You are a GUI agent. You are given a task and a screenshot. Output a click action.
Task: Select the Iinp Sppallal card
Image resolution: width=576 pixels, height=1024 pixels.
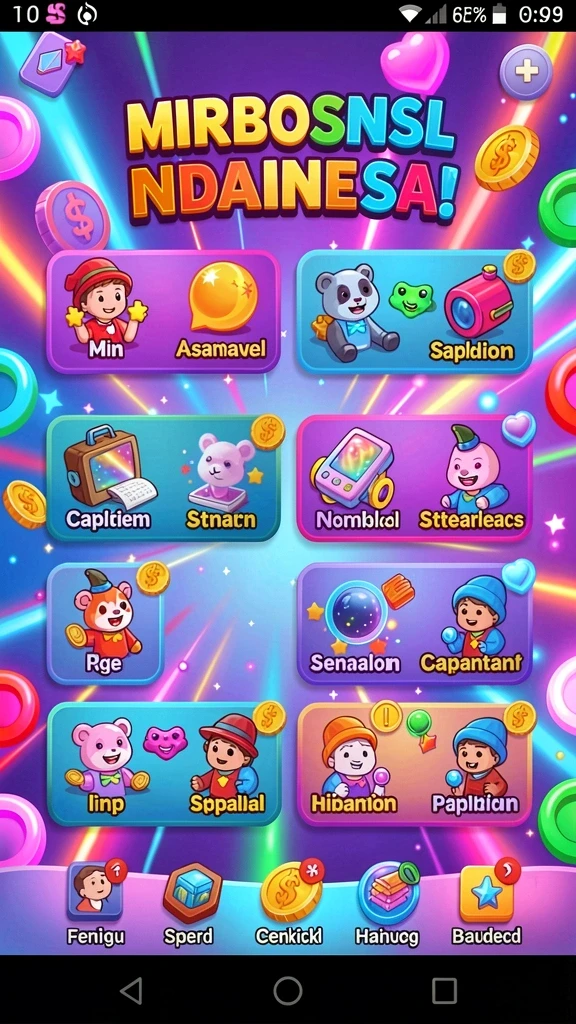point(163,765)
